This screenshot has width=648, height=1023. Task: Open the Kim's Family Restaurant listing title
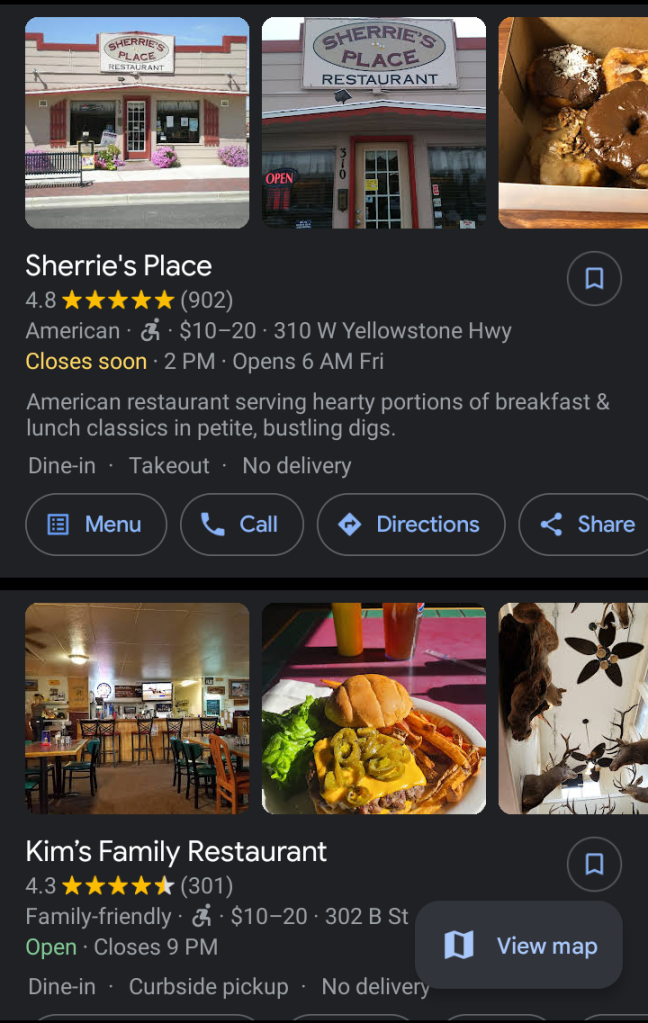176,852
